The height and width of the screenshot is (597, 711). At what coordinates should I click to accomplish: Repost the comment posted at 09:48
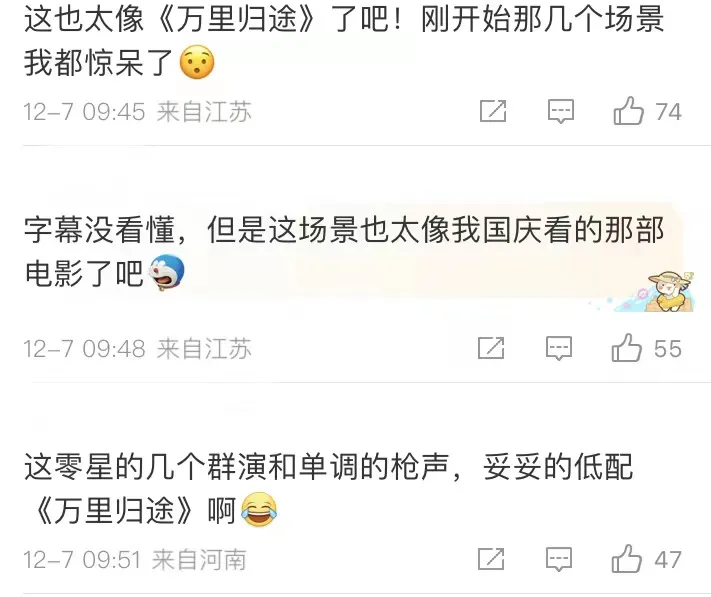pos(491,348)
